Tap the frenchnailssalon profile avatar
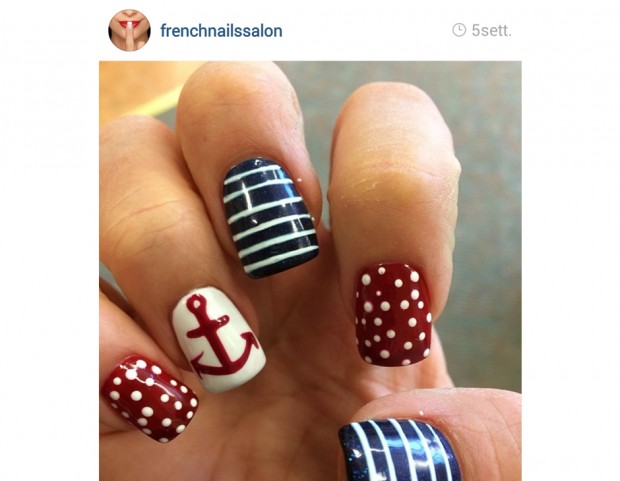 pyautogui.click(x=129, y=31)
